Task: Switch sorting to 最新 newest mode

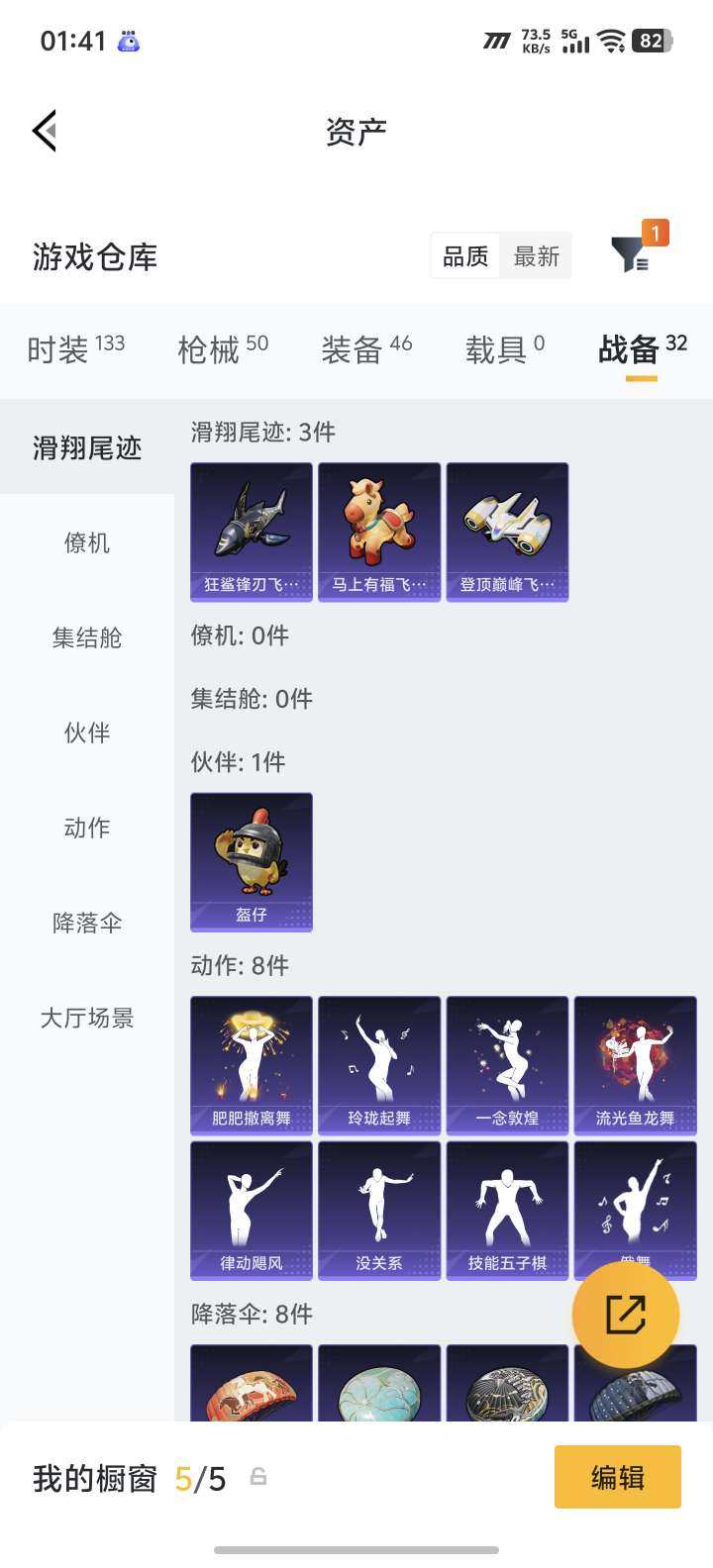Action: (x=536, y=255)
